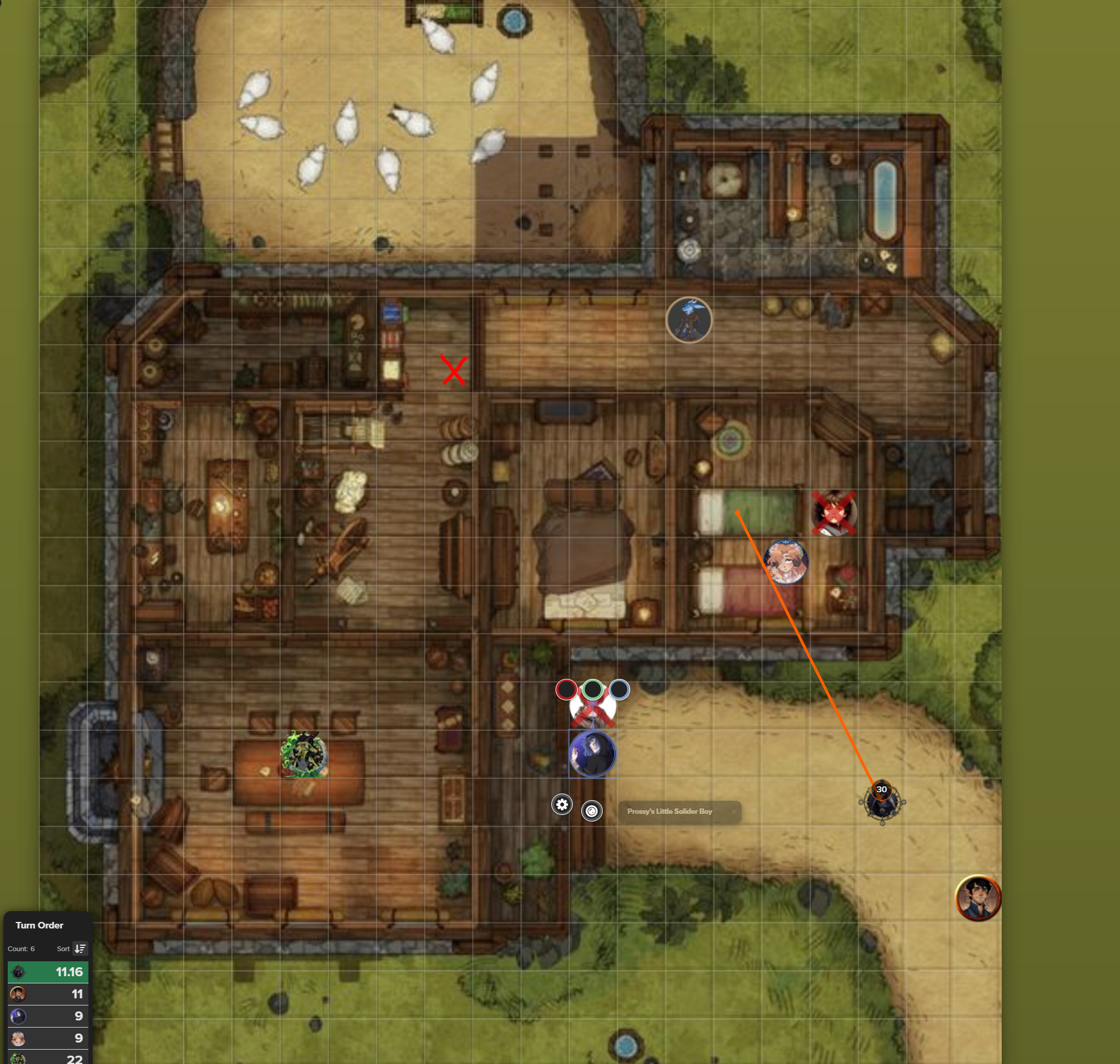Dismiss the Prossy's Little Solider Boy label
The height and width of the screenshot is (1064, 1120).
(734, 811)
